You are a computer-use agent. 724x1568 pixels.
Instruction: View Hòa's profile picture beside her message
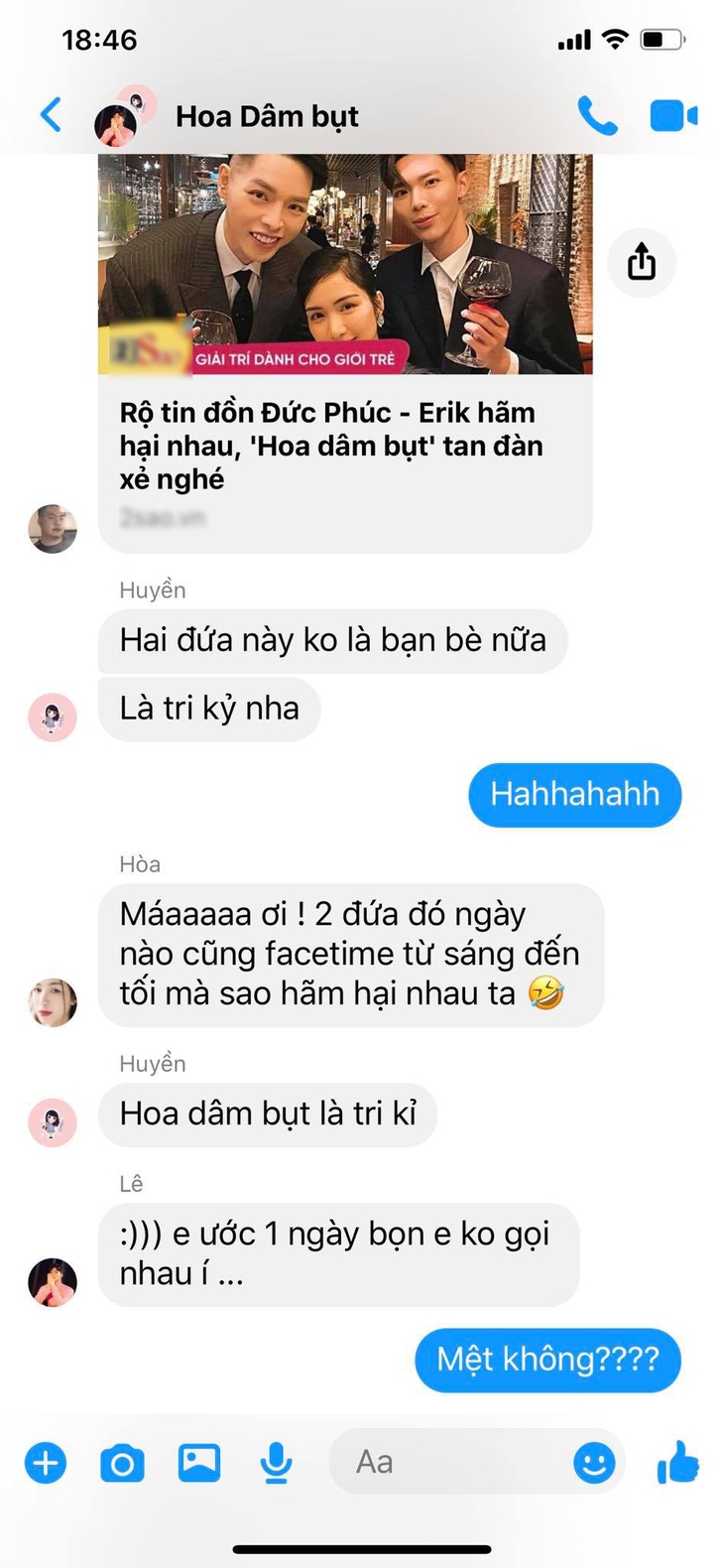(x=52, y=1001)
